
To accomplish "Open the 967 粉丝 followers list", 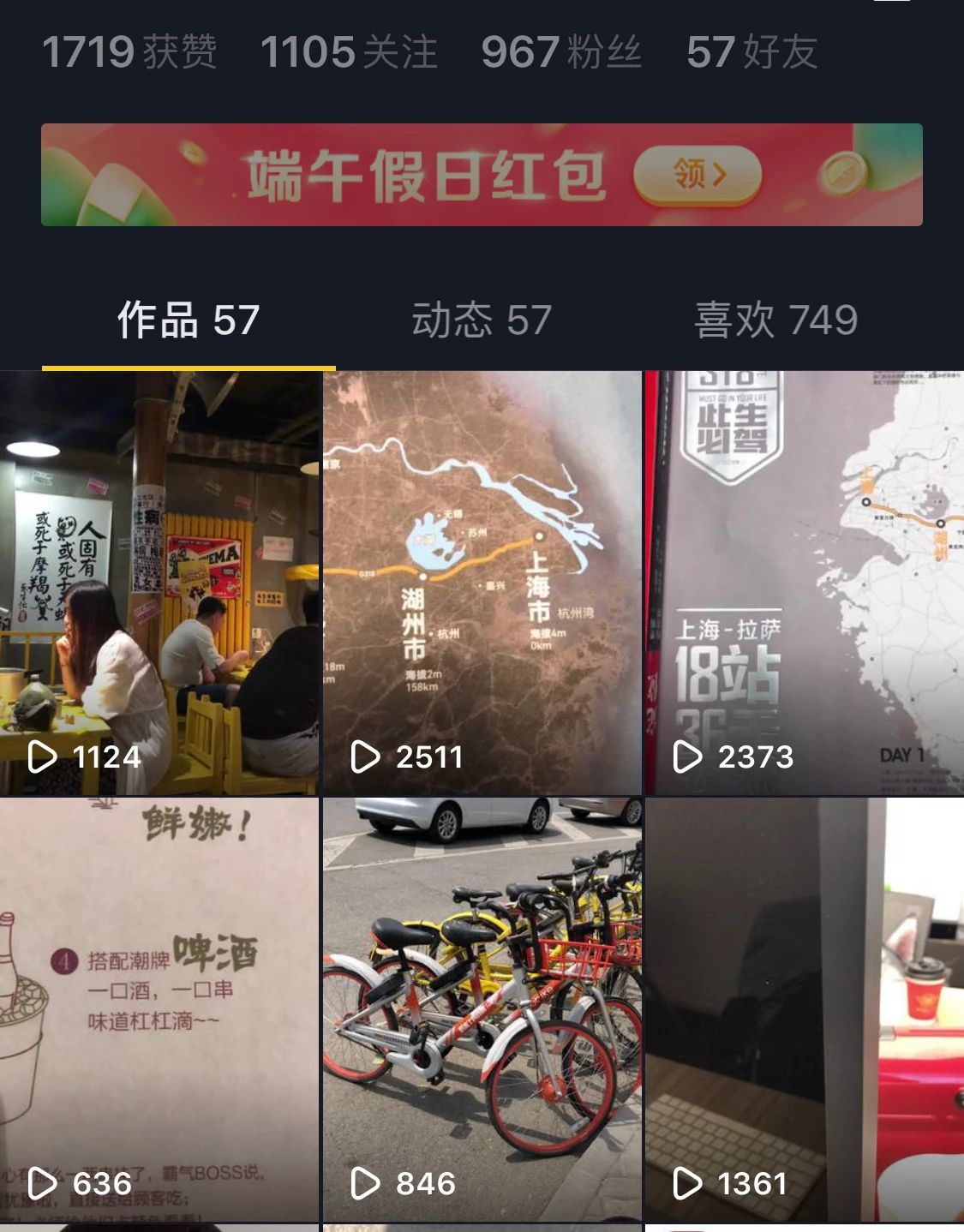I will 561,52.
